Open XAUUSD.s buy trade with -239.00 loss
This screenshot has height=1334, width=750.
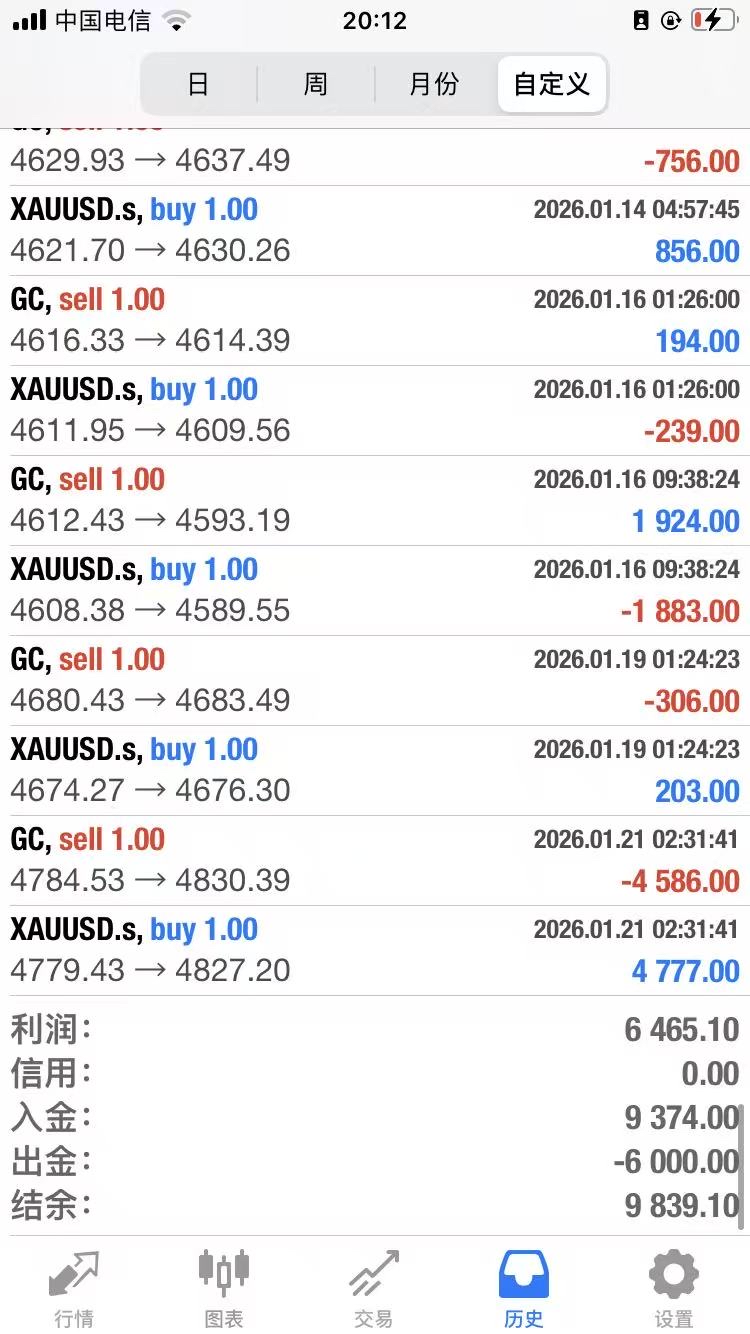click(375, 411)
